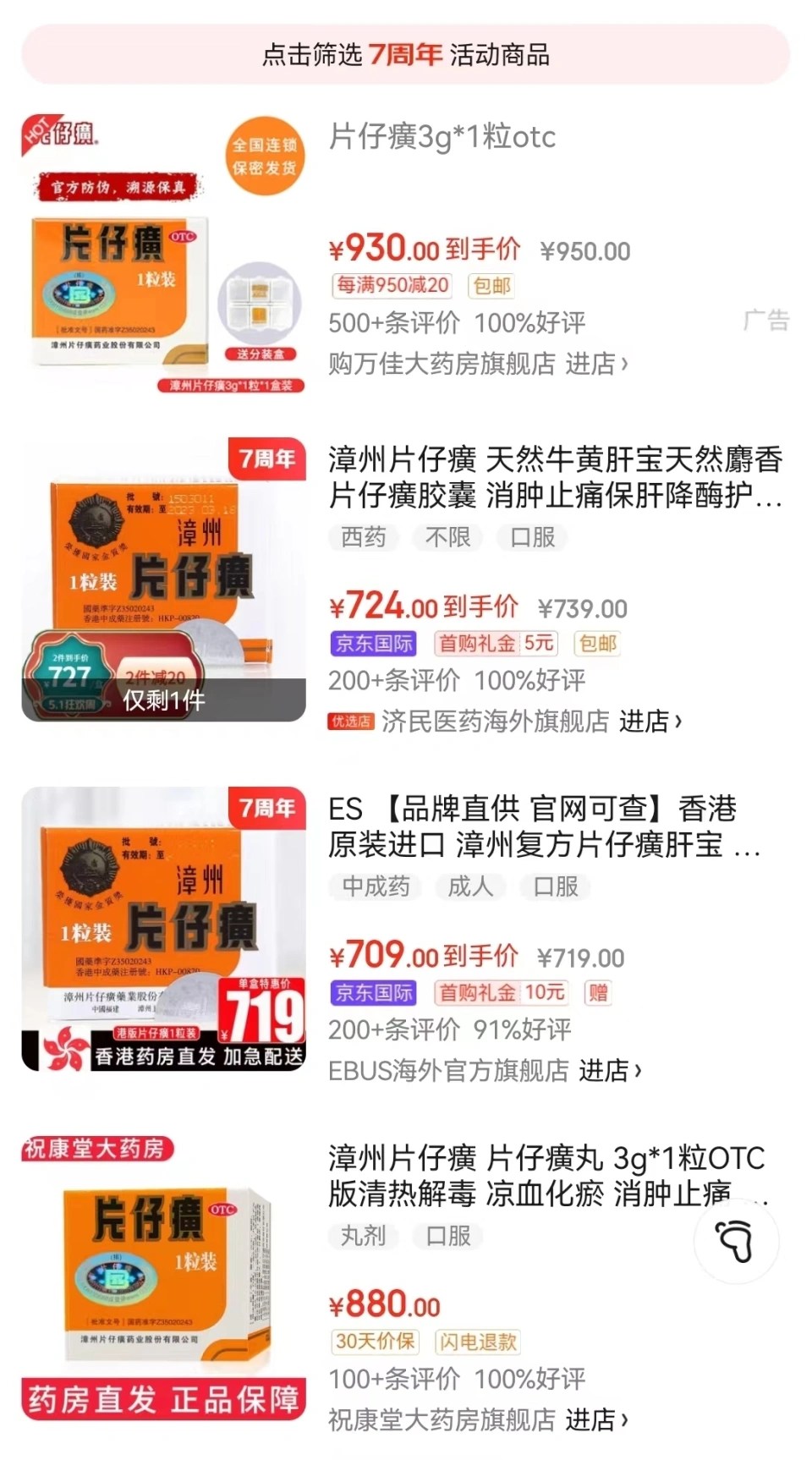Open 漳州片仔癀 天然牛黄肝宝 product listing

(x=554, y=477)
